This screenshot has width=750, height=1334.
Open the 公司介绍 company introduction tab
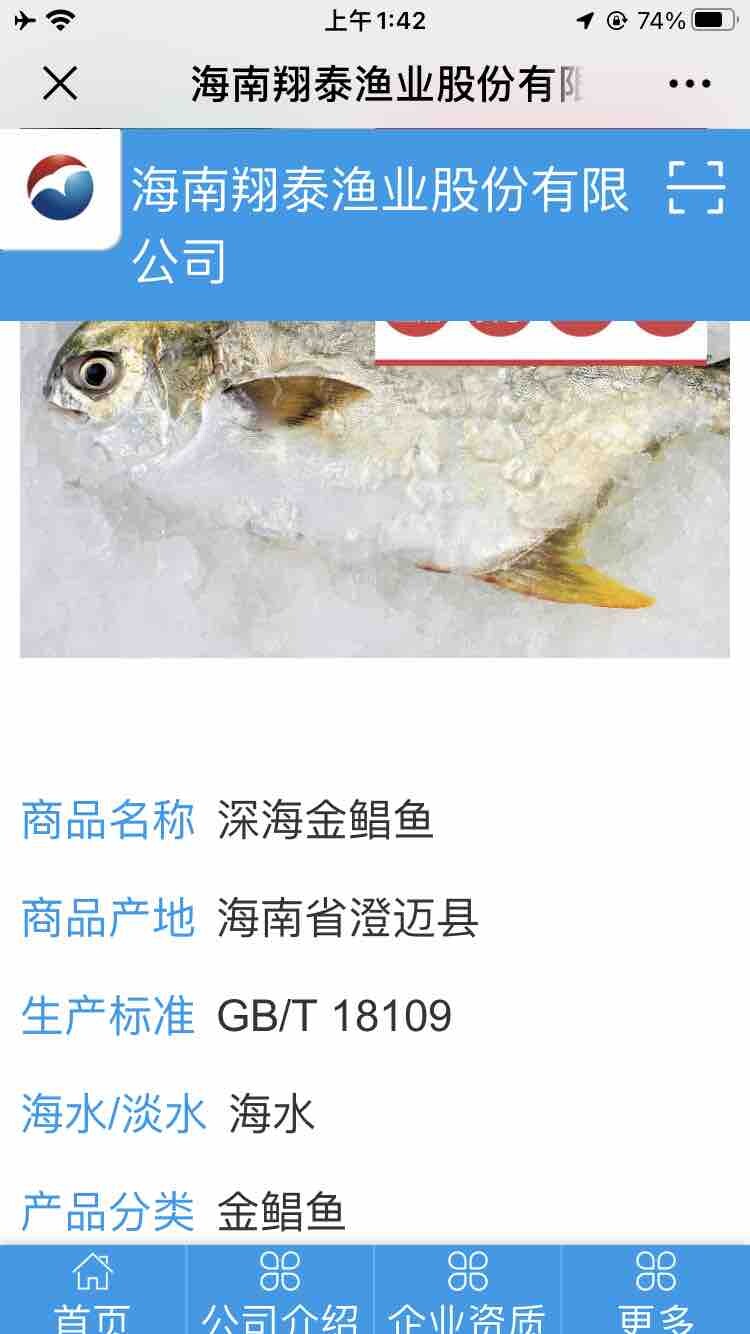tap(280, 1291)
